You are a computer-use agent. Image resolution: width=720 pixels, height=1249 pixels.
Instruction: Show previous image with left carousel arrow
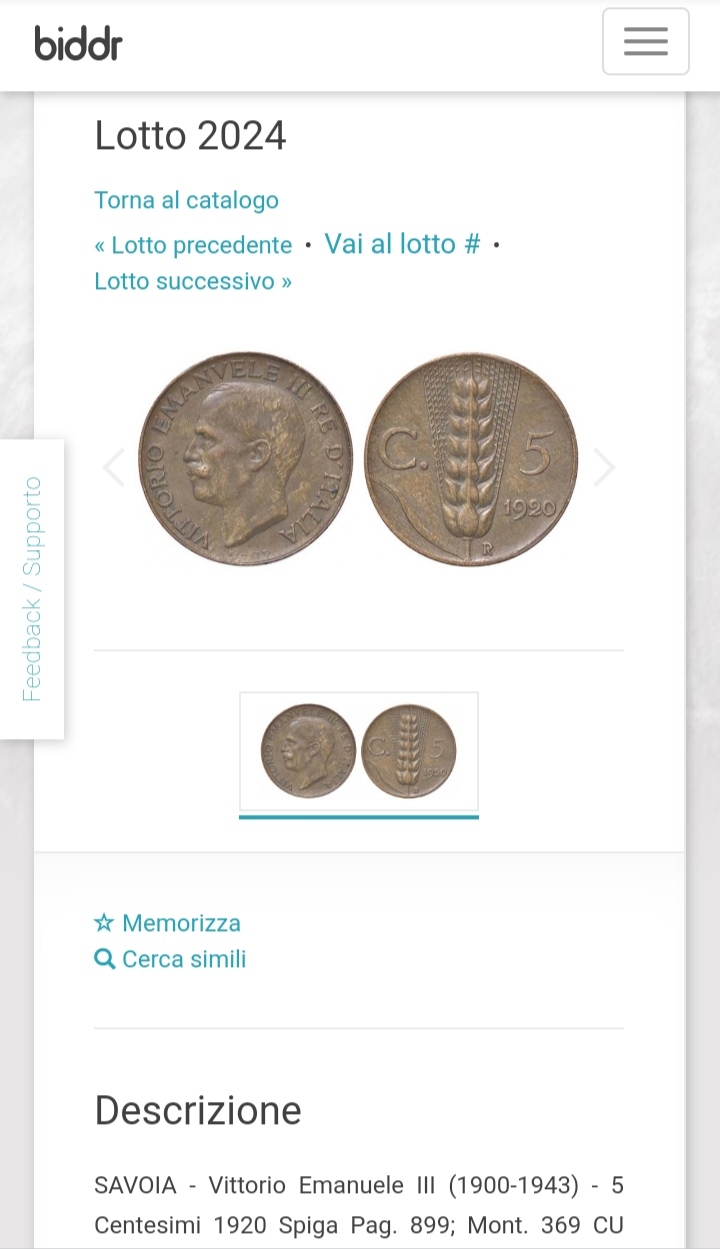(x=113, y=467)
